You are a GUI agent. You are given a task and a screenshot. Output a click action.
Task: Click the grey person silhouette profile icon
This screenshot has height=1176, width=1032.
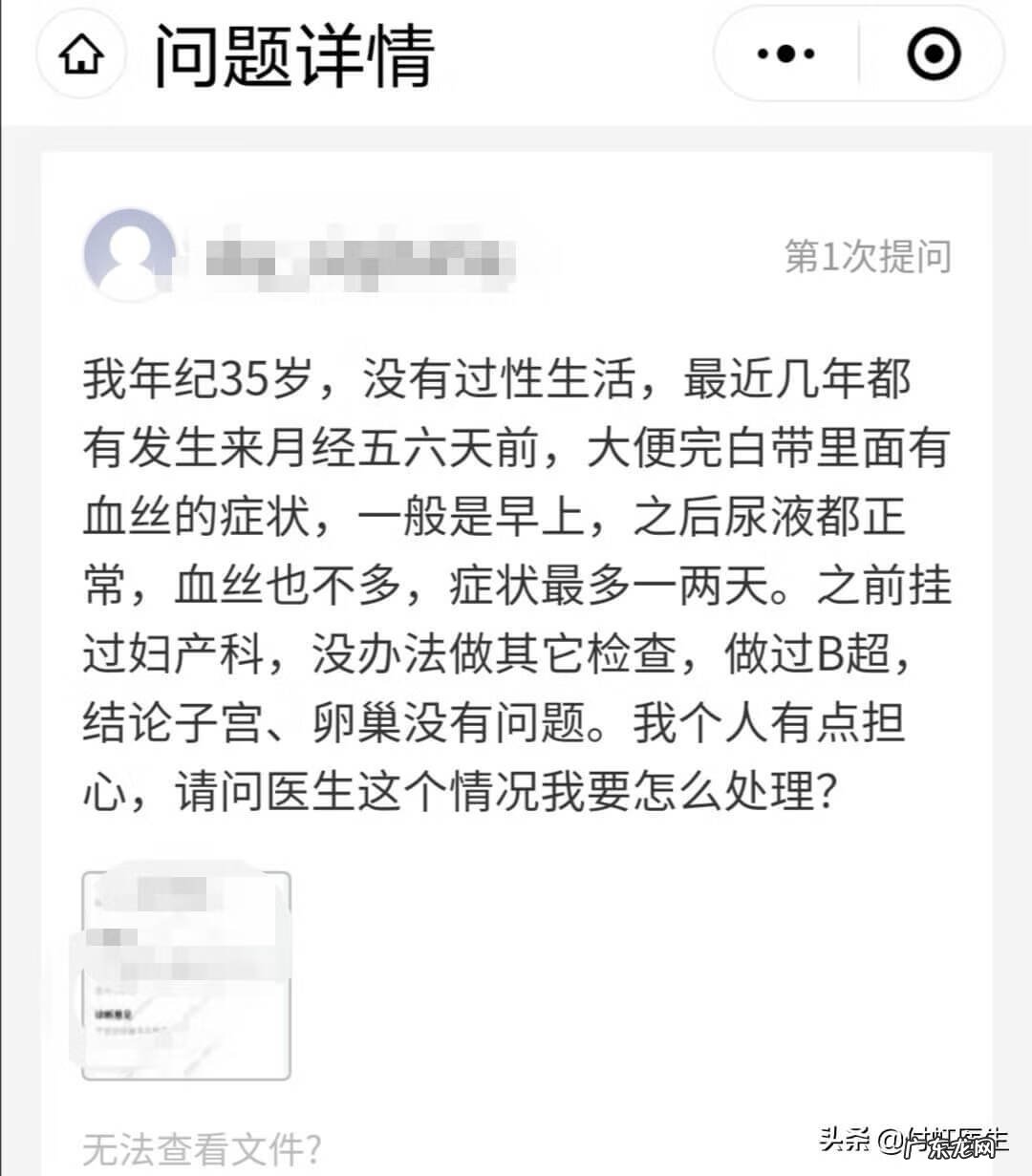[130, 251]
